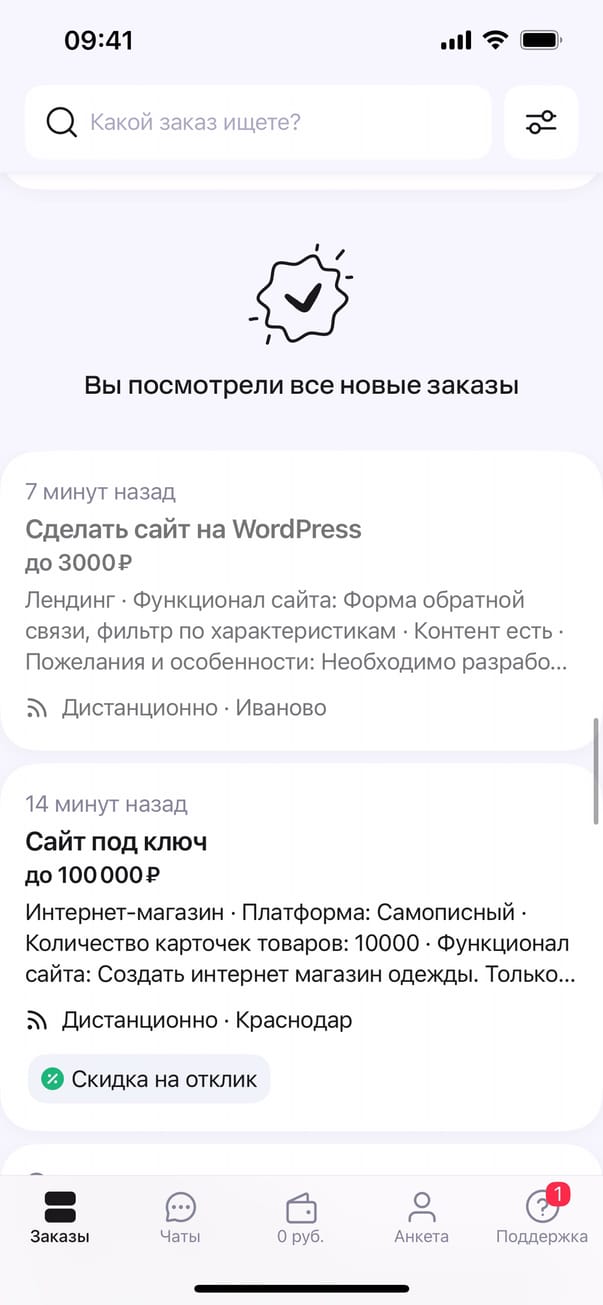This screenshot has width=603, height=1305.
Task: Open the Поддержка tab
Action: (x=541, y=1217)
